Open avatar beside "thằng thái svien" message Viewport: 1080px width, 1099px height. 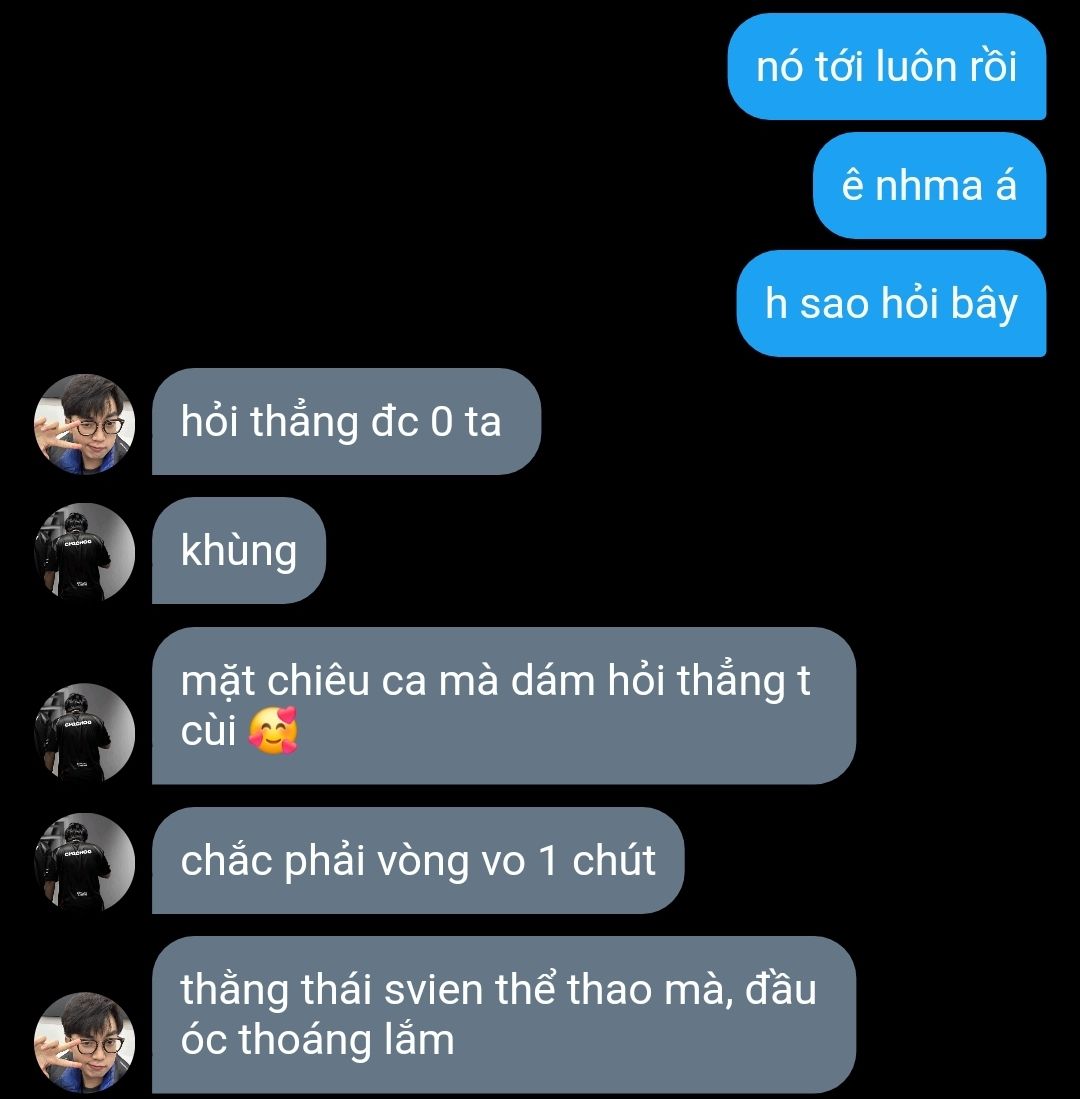click(x=85, y=1042)
